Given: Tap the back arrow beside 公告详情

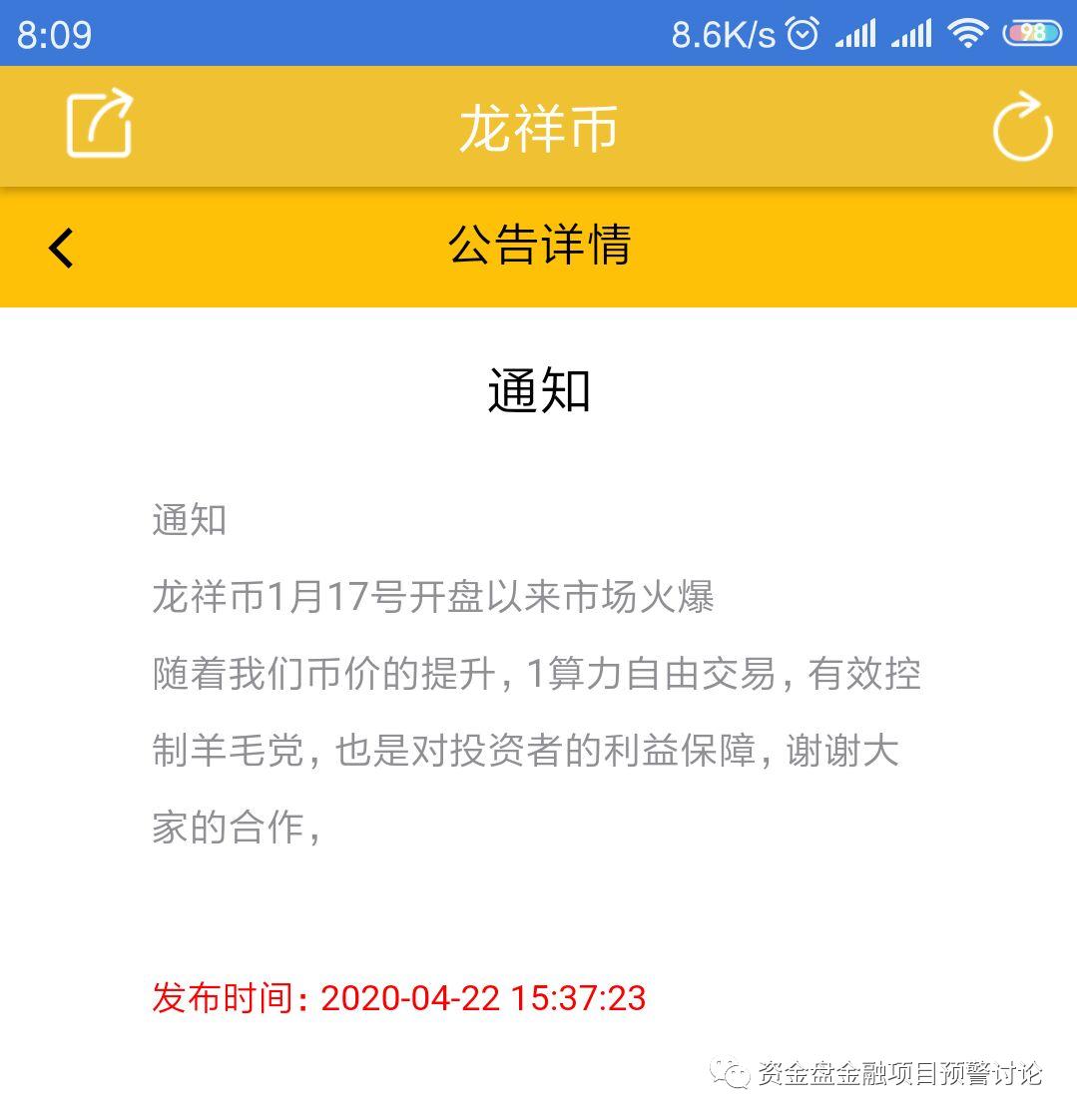Looking at the screenshot, I should point(60,249).
